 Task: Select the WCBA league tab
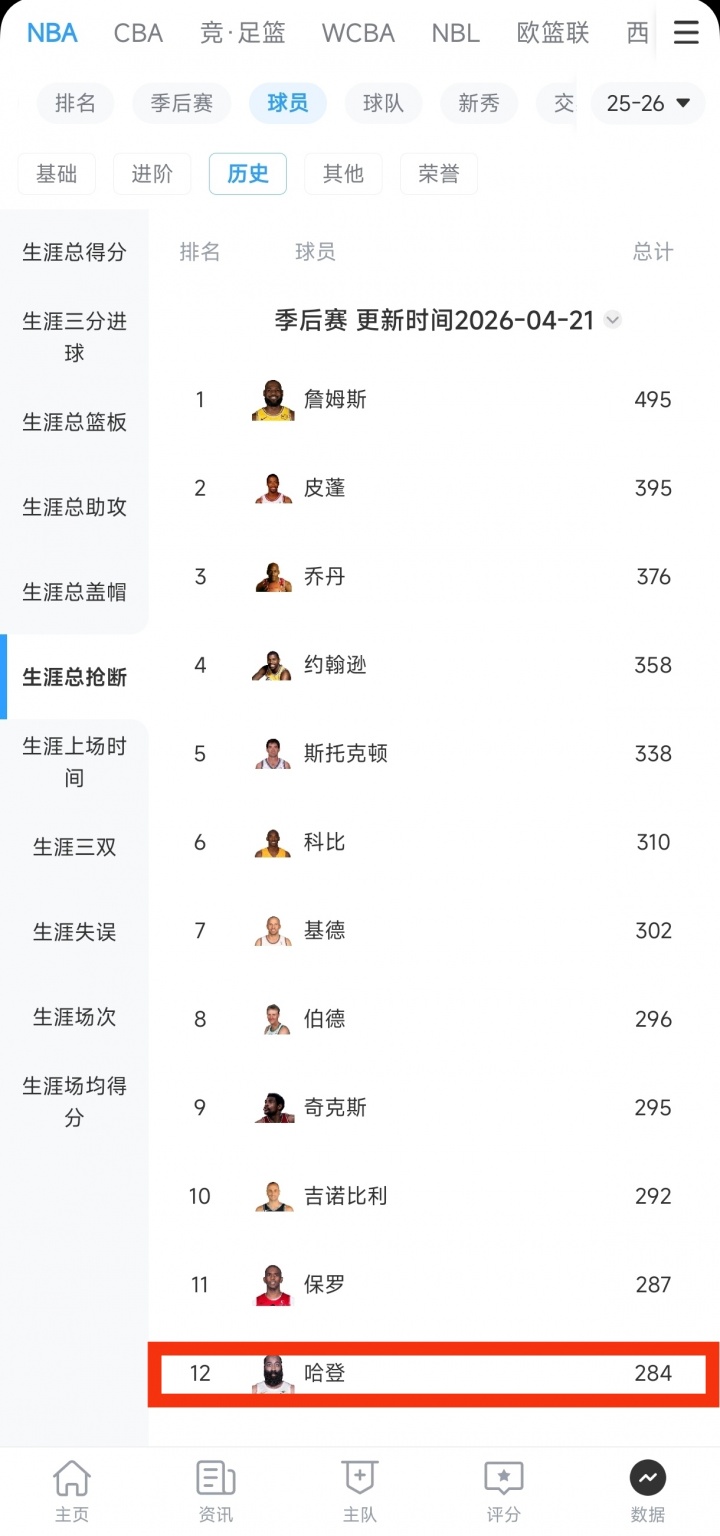tap(358, 32)
